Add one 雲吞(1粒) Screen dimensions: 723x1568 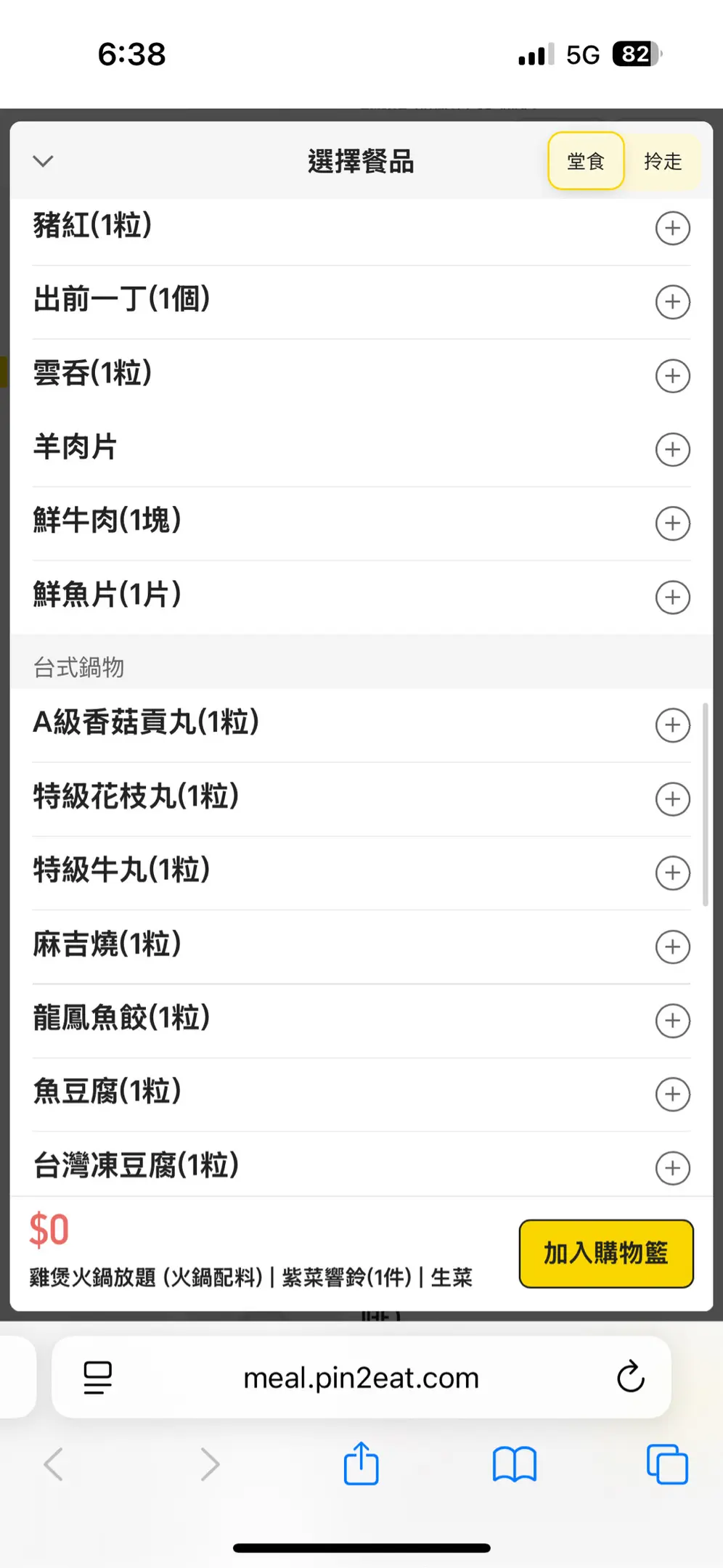672,376
